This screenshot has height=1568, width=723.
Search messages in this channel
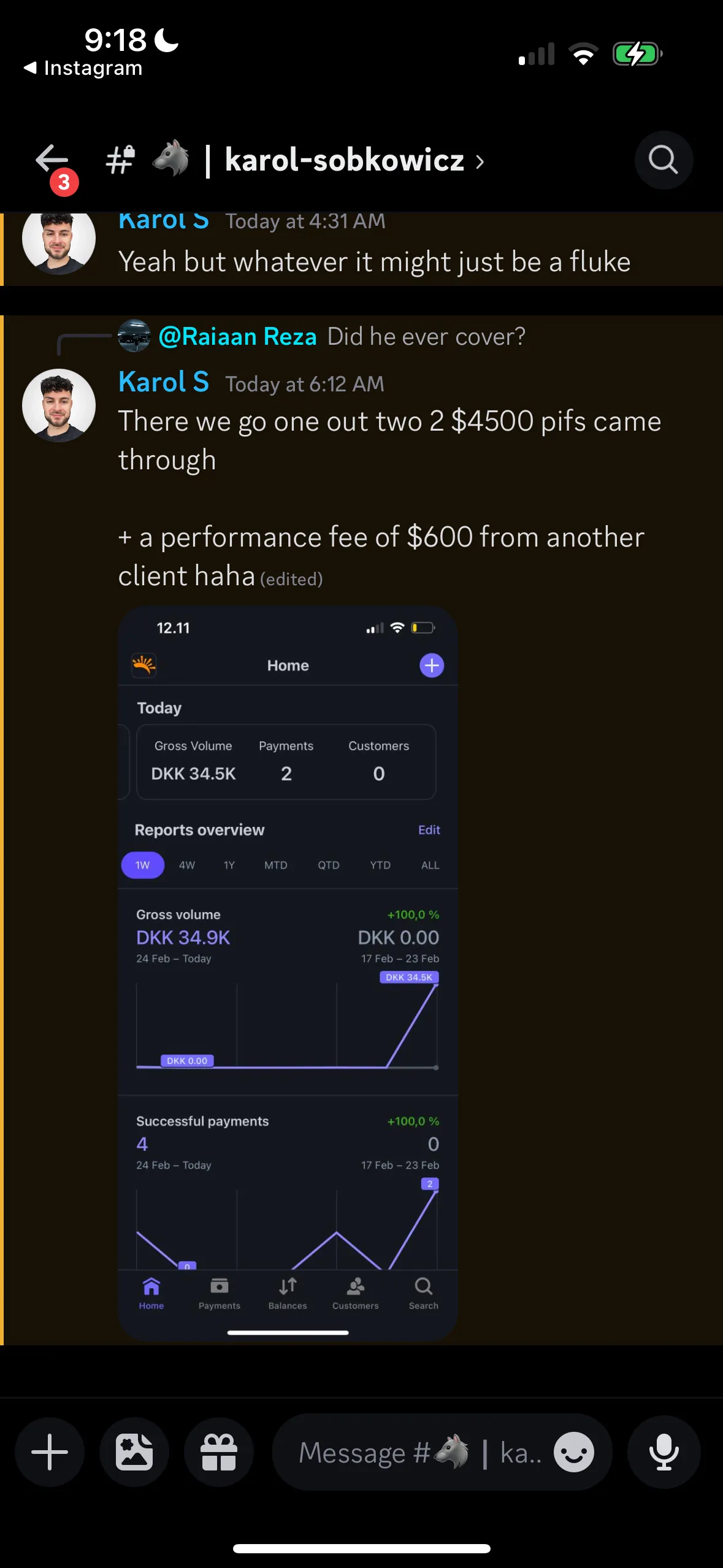(x=664, y=160)
